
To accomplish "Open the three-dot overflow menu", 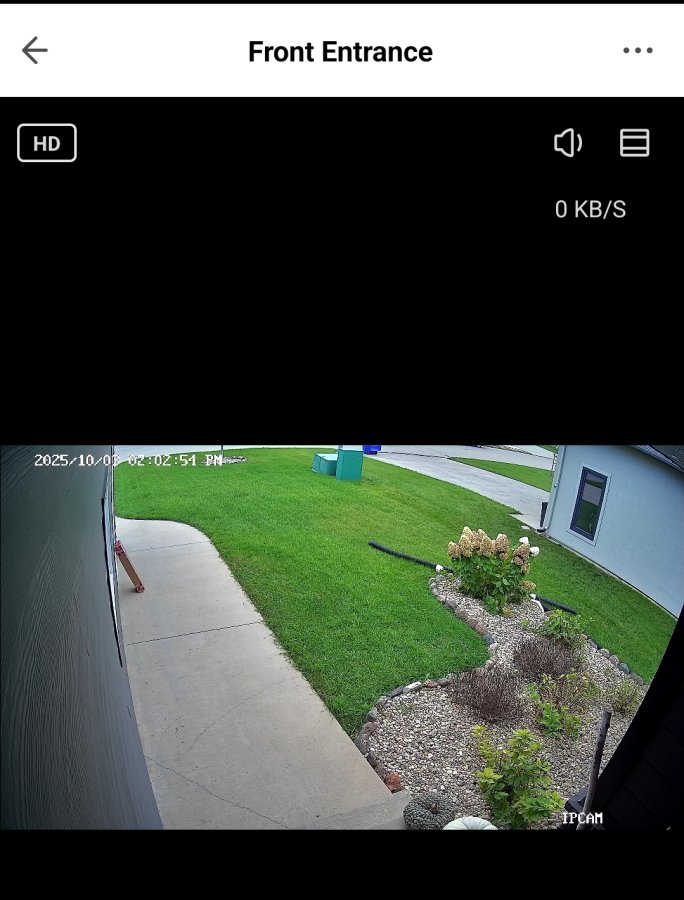I will tap(637, 51).
